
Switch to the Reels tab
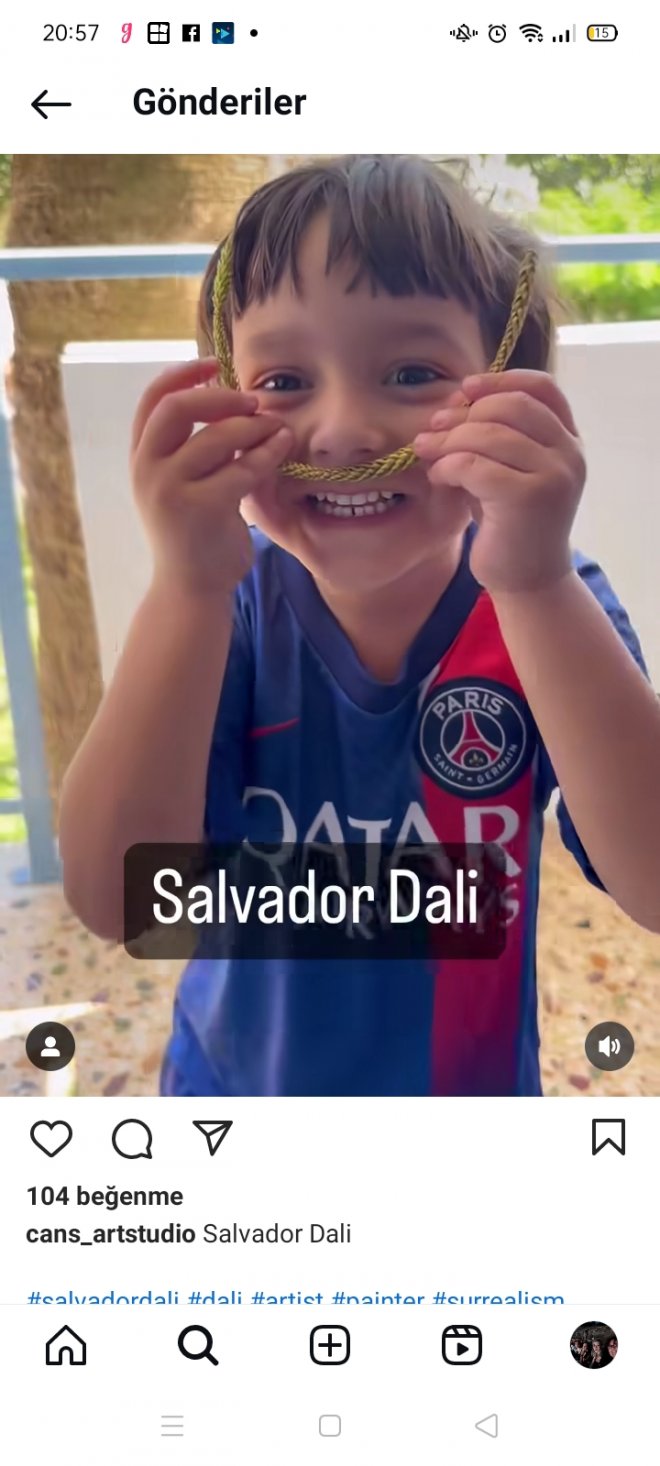(462, 1345)
